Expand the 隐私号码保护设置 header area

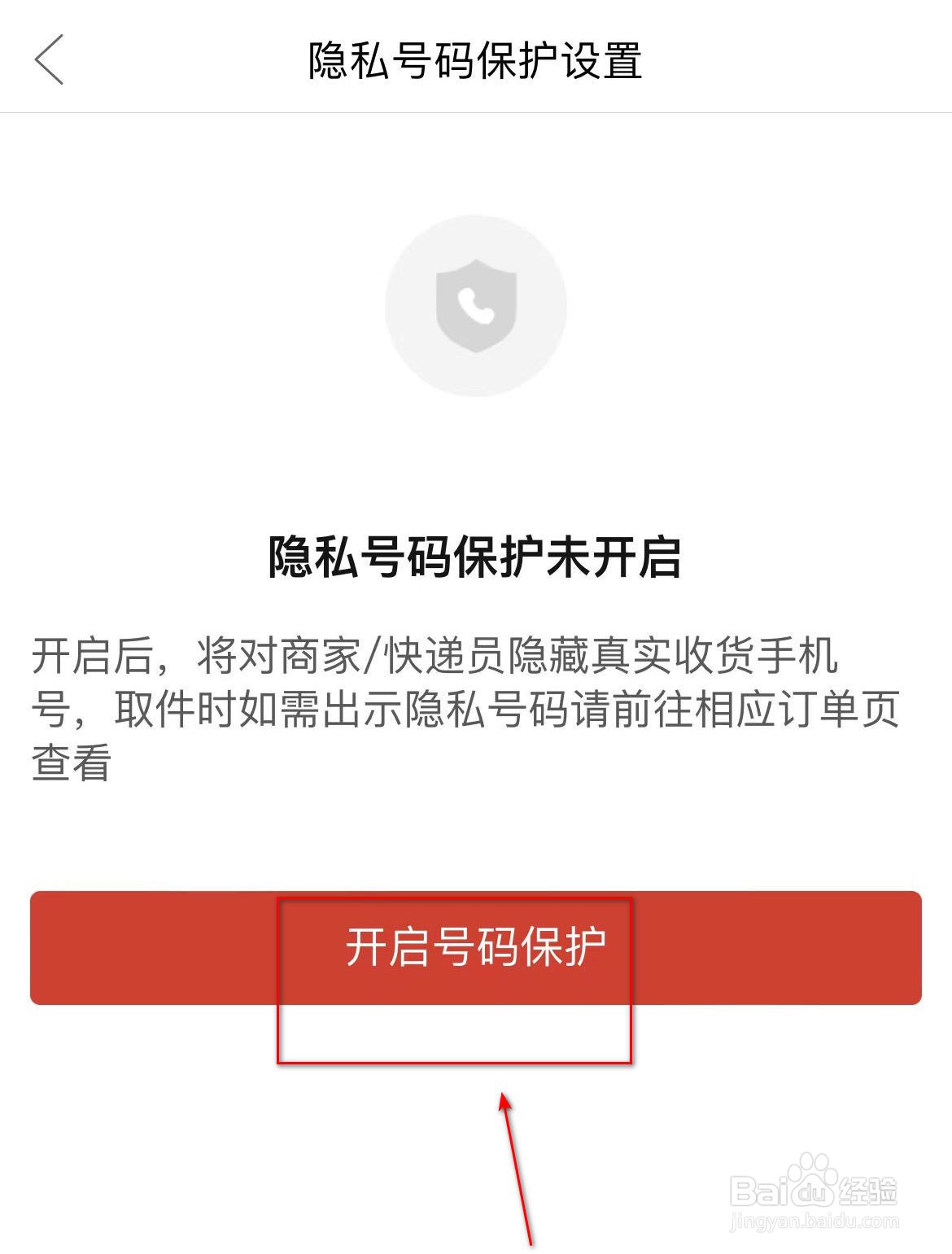pos(476,59)
